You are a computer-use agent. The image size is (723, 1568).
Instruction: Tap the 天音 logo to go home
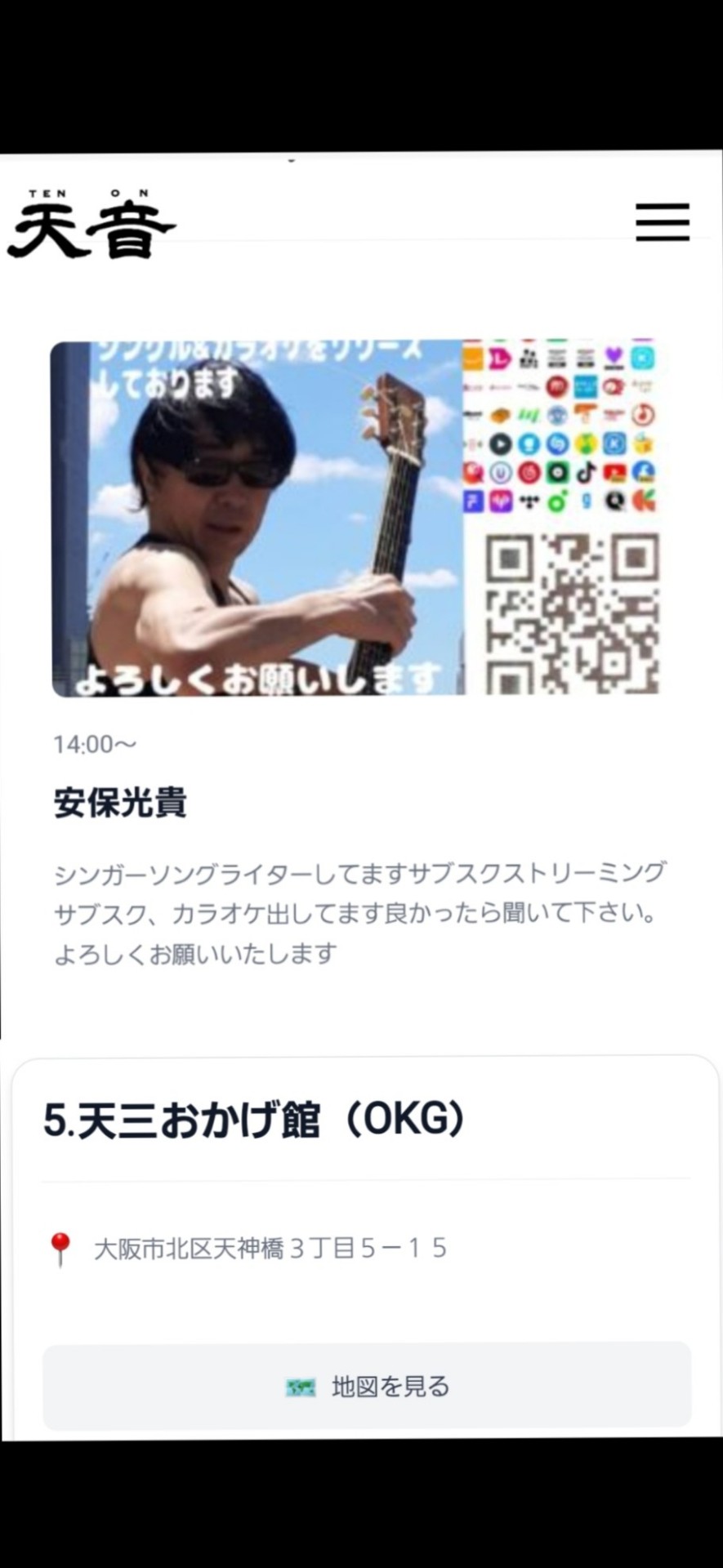pyautogui.click(x=91, y=225)
